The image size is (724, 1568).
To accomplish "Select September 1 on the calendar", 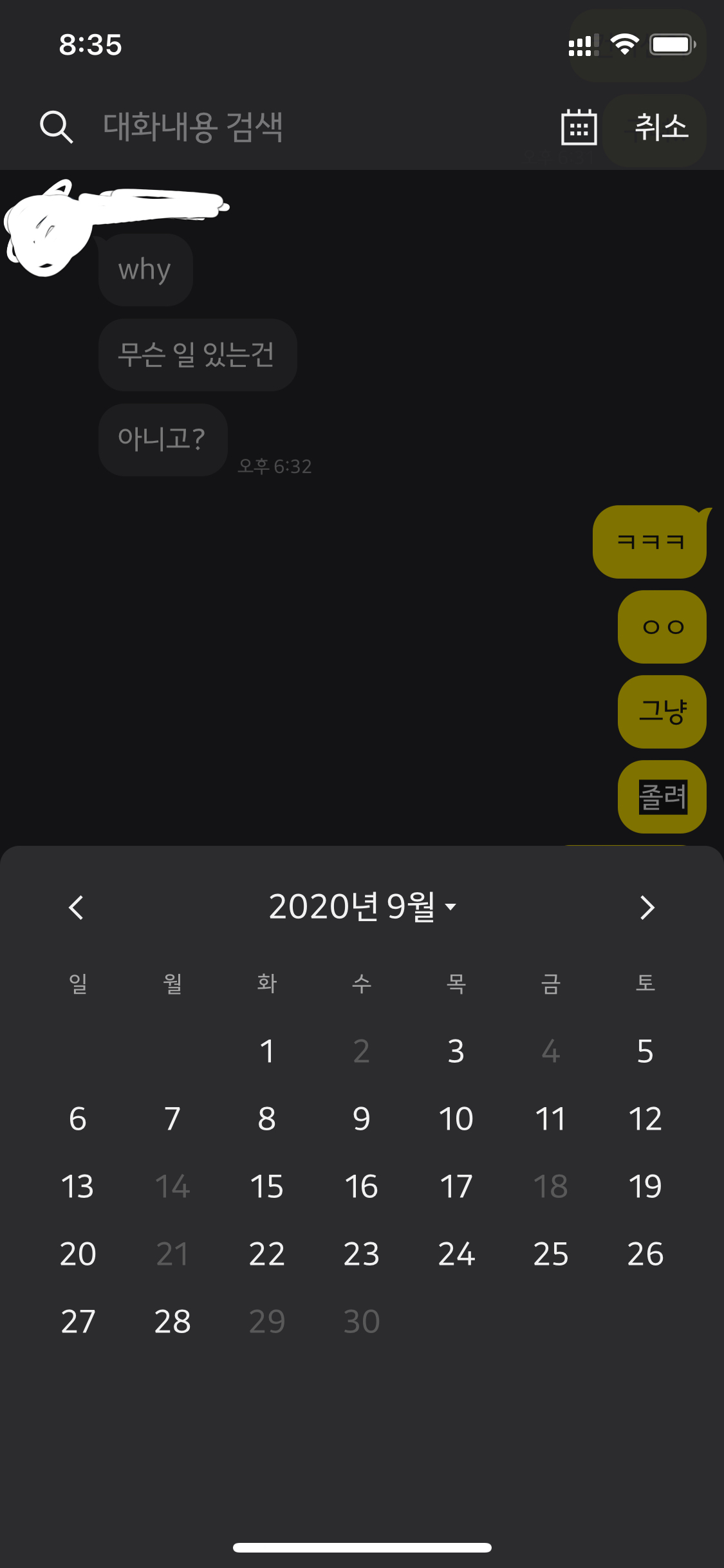I will coord(267,1051).
